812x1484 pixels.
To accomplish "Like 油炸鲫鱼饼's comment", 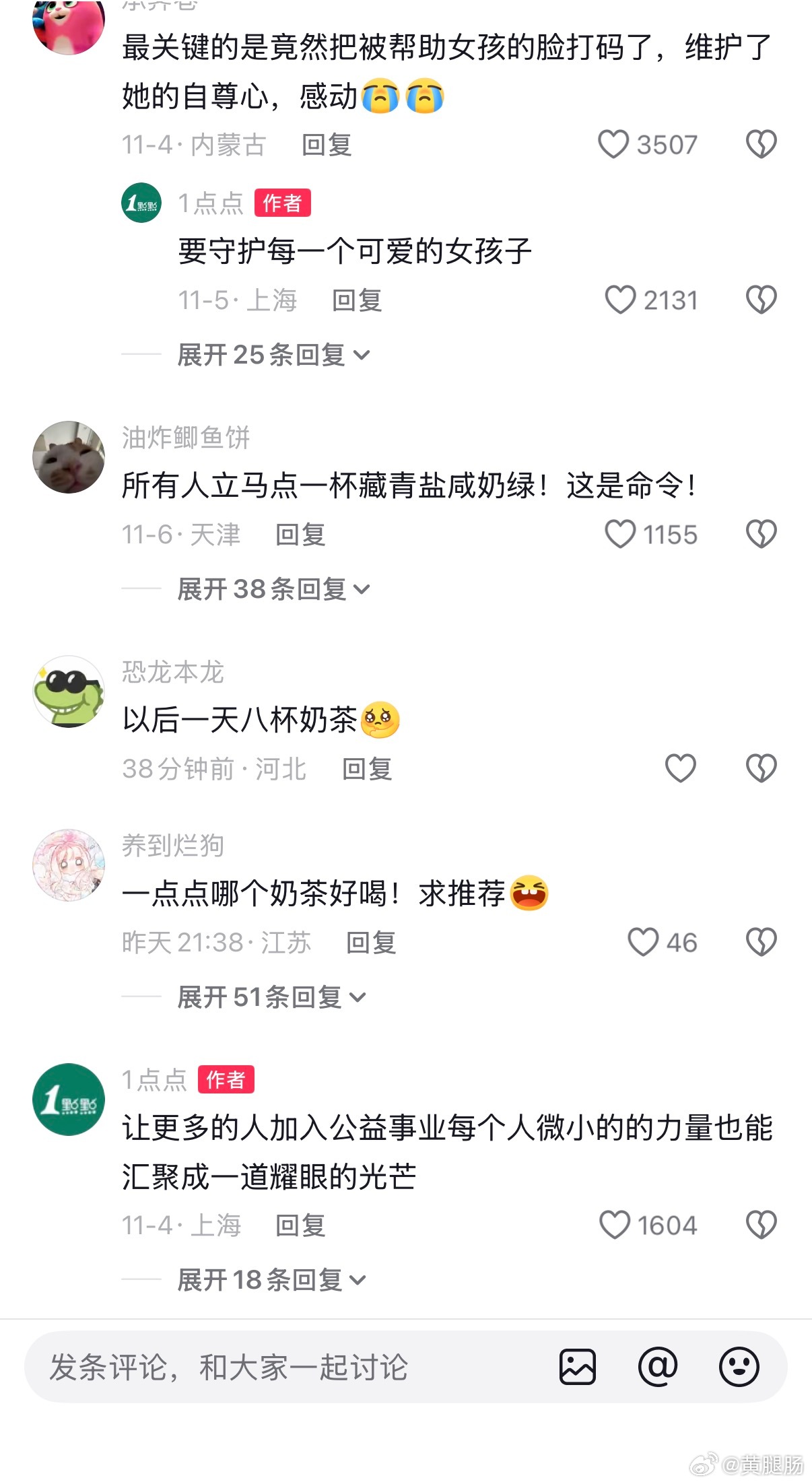I will point(620,534).
